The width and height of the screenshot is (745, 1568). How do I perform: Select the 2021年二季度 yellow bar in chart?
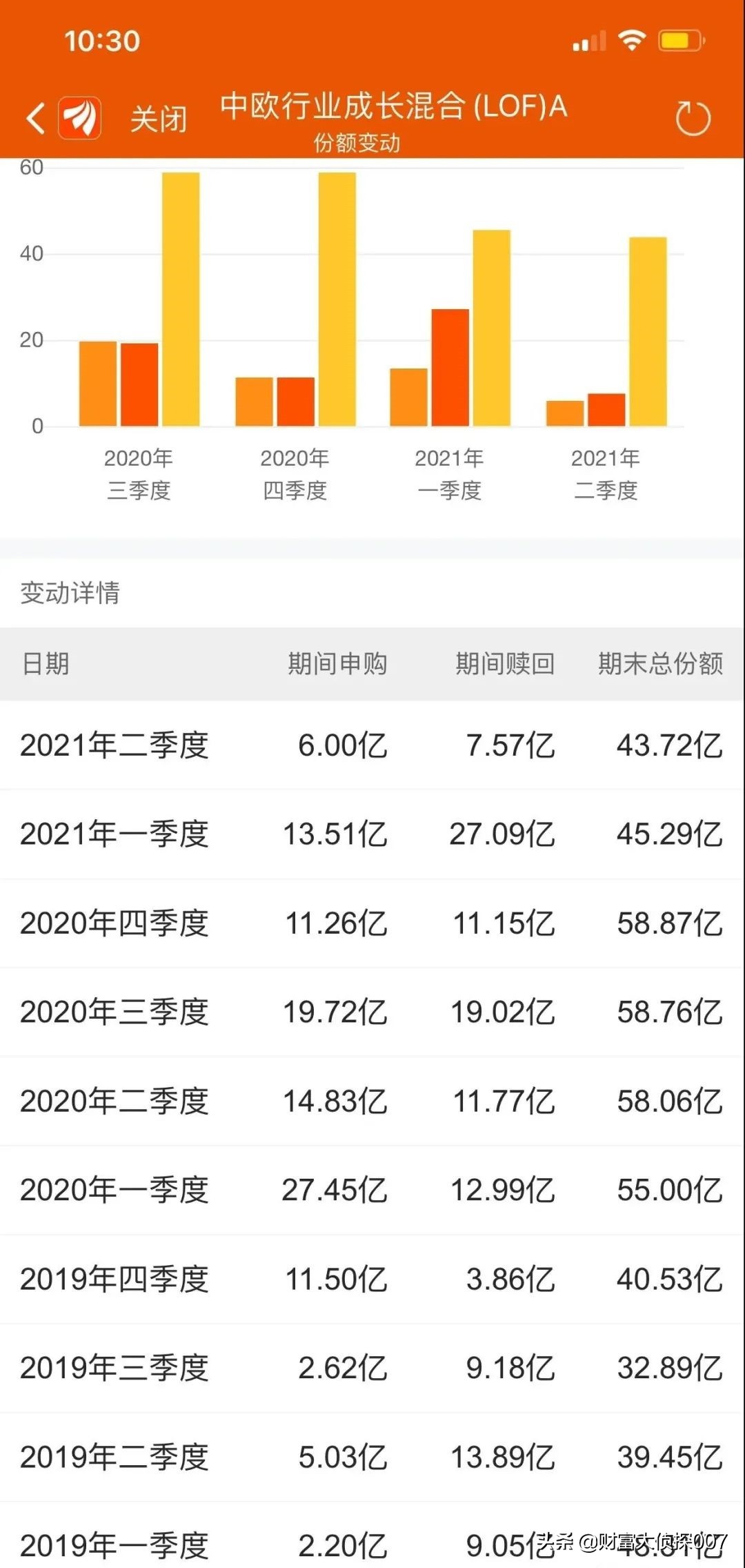(647, 331)
